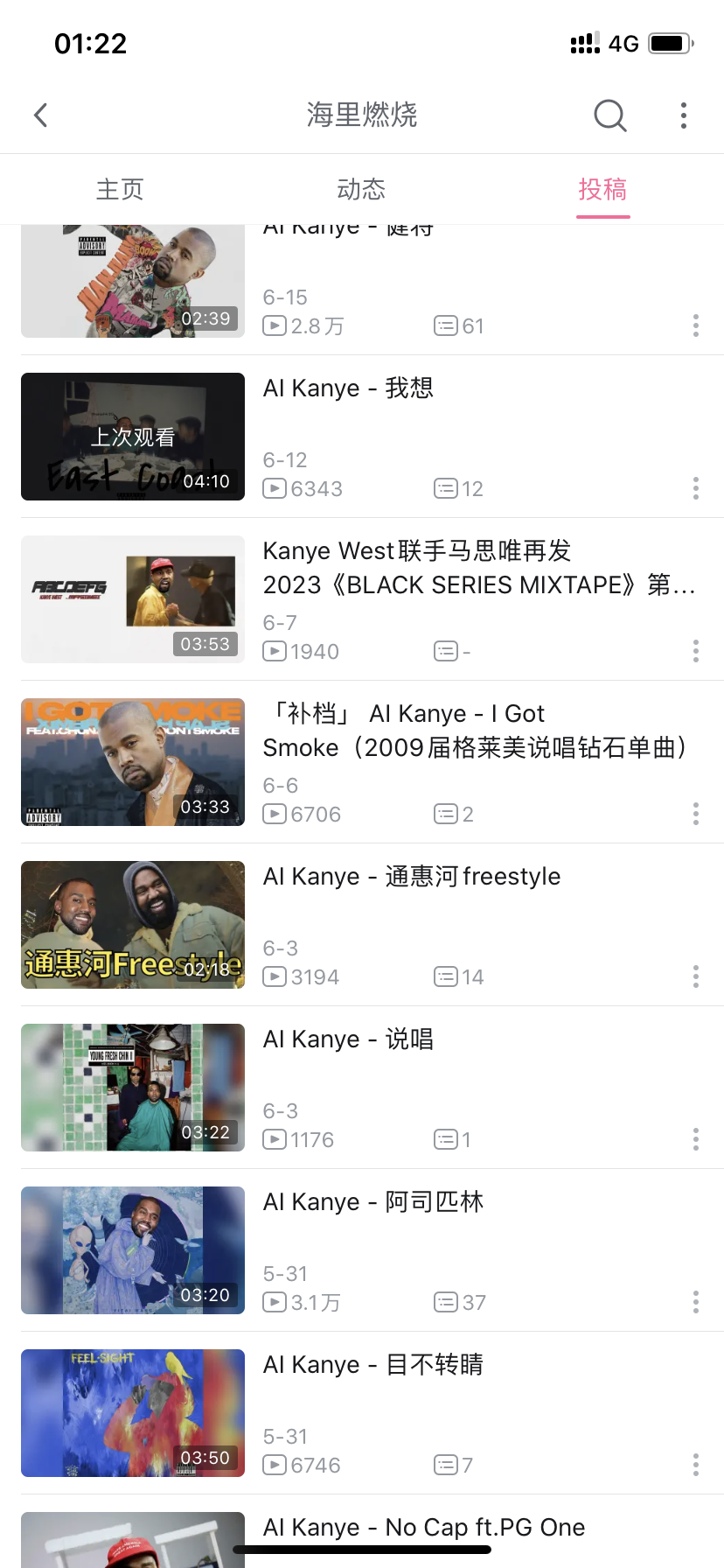Screen dimensions: 724x1568
Task: Open video AI Kanye - 说唱
Action: point(362,1088)
